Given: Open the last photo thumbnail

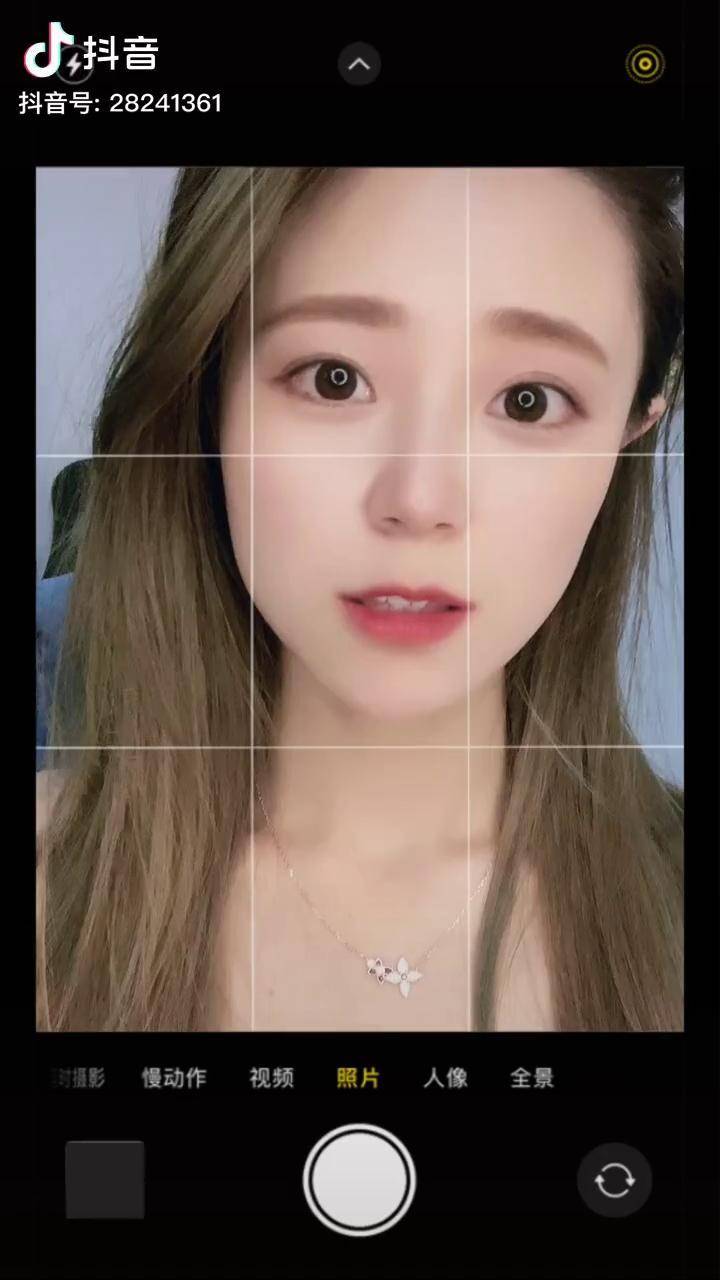Looking at the screenshot, I should tap(105, 1180).
